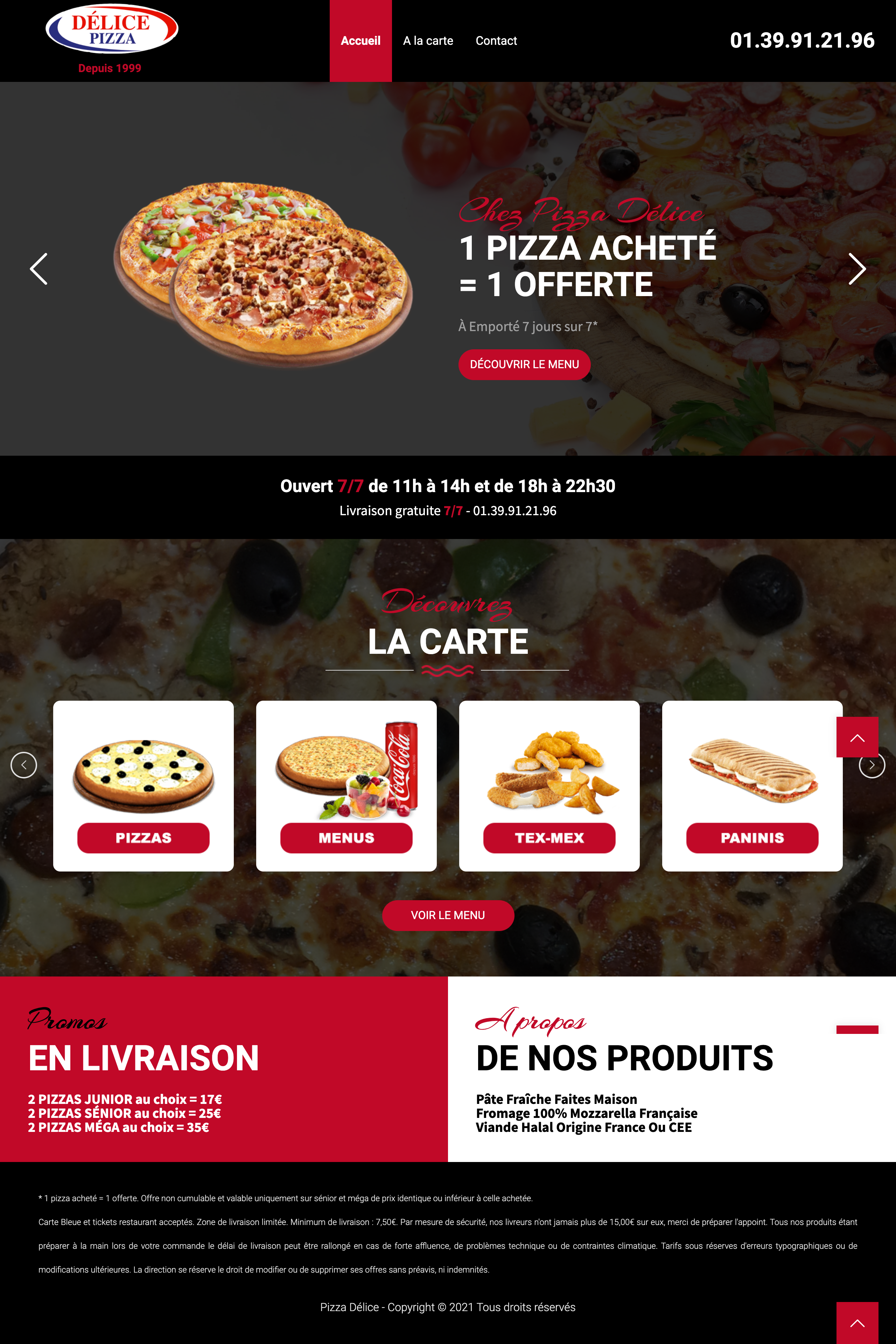
Task: Click the nuggets photo on the Tex-Mex card
Action: [x=549, y=771]
